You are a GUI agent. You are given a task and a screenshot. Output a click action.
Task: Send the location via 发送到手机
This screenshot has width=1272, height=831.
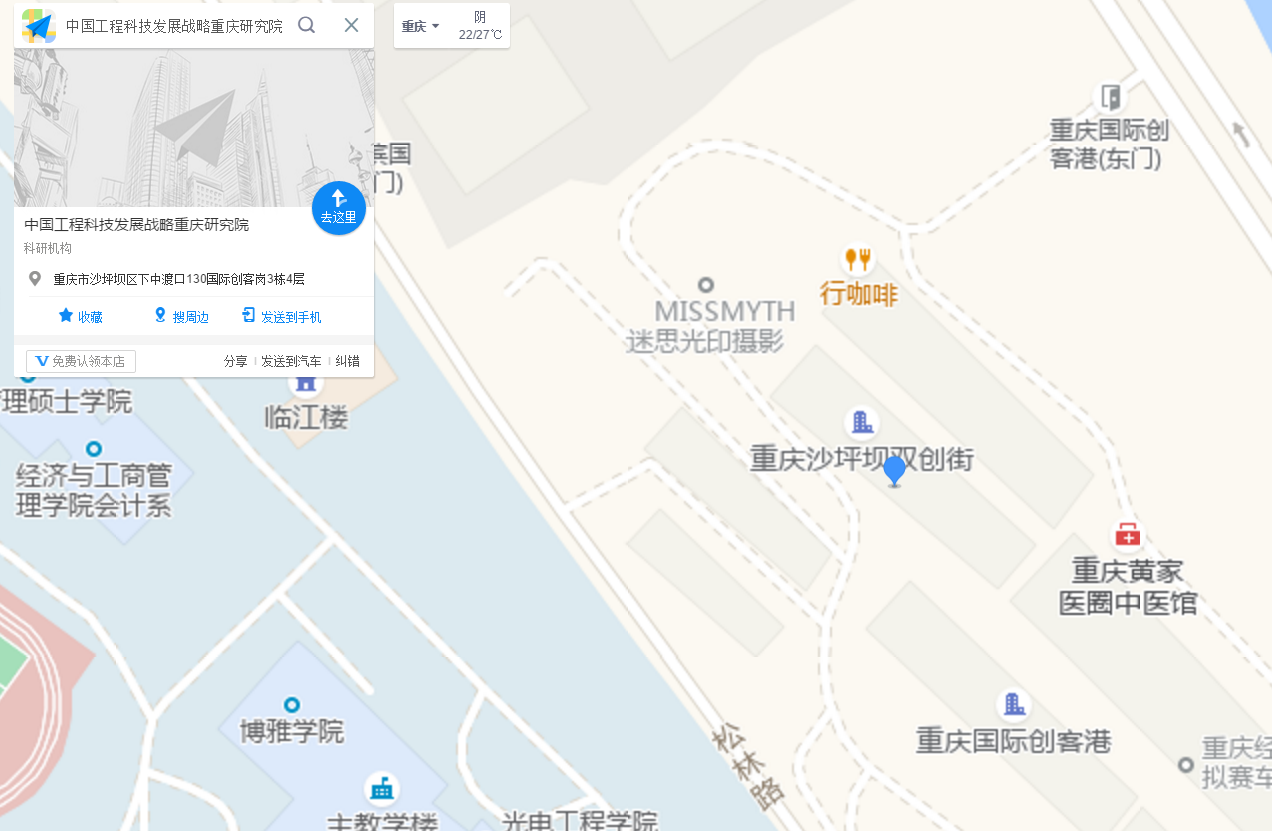[281, 316]
